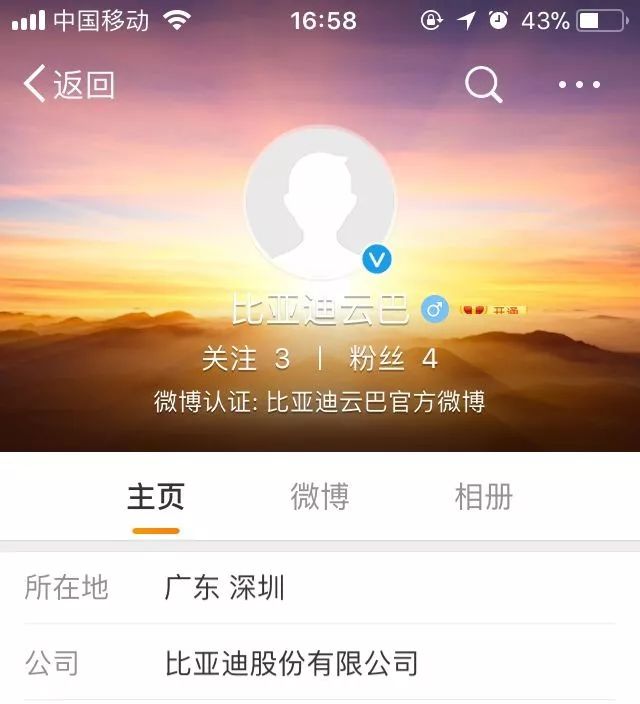Open the three-dot overflow menu

point(579,85)
